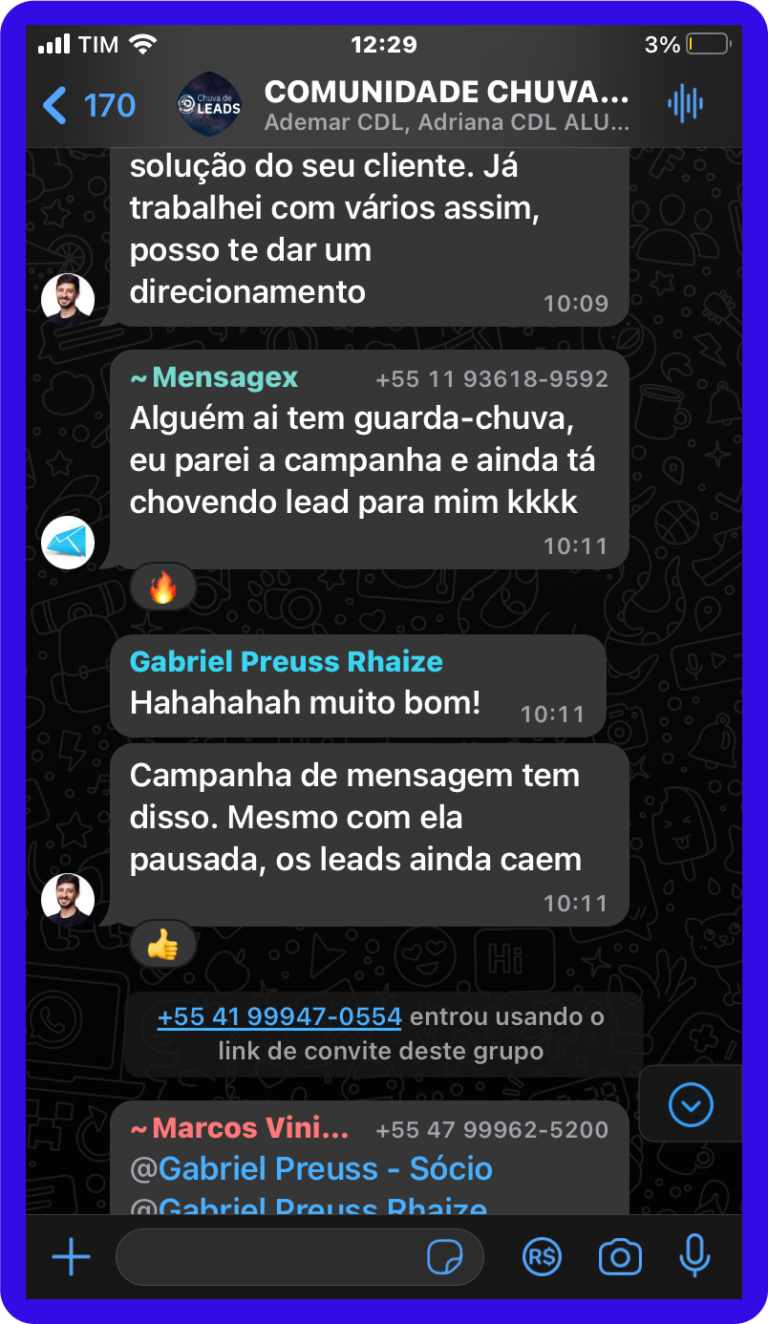This screenshot has height=1324, width=768.
Task: Open Gabriel Preuss Rhaize's contact name
Action: (x=286, y=661)
